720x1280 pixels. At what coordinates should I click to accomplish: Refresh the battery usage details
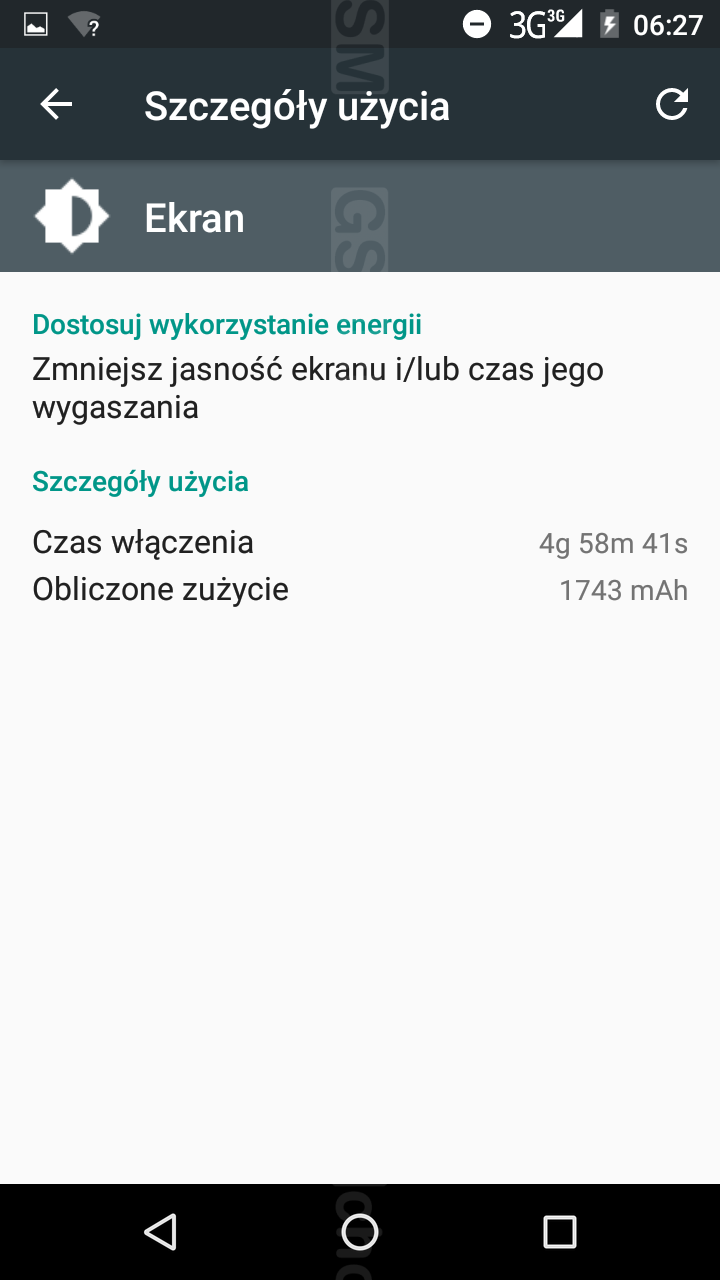tap(671, 105)
